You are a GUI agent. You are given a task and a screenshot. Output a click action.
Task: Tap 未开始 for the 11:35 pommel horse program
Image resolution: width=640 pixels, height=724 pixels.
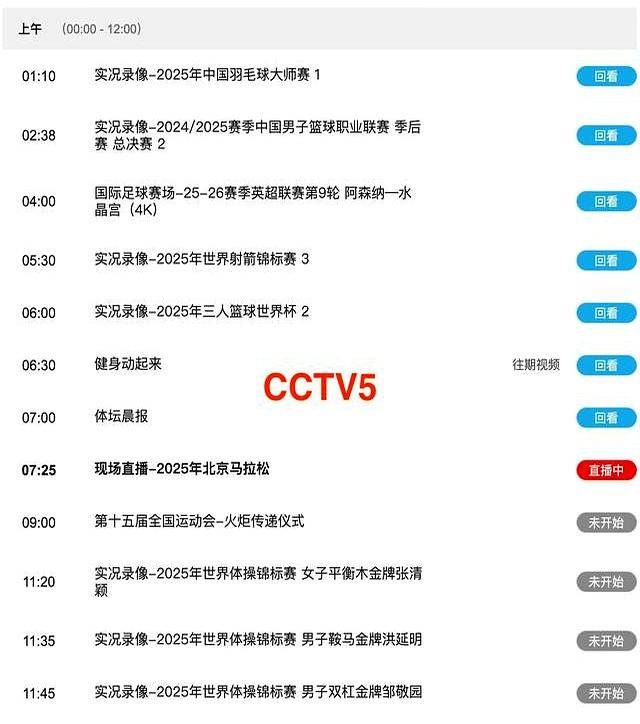coord(606,640)
